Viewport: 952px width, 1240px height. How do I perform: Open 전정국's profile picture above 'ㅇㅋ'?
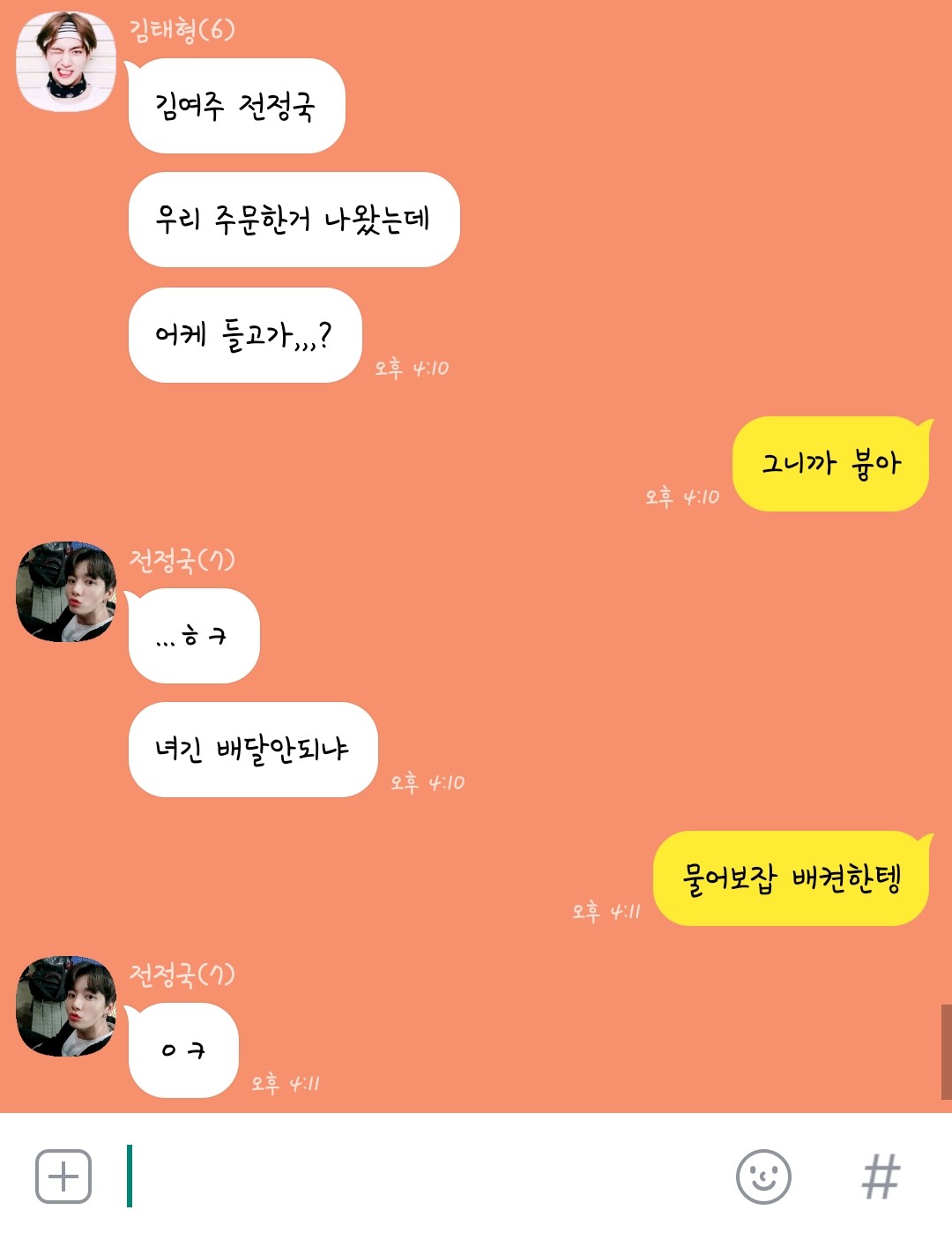click(x=66, y=1006)
